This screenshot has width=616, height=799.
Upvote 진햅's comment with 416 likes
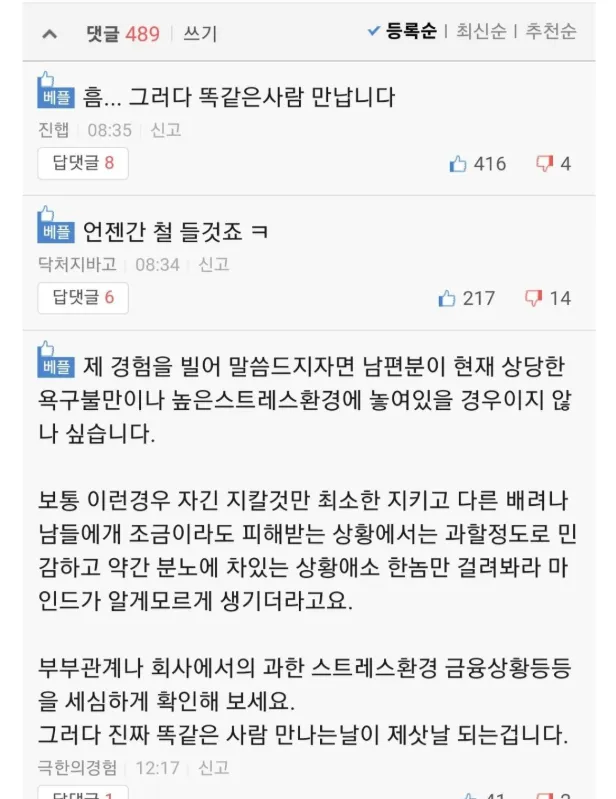coord(459,164)
